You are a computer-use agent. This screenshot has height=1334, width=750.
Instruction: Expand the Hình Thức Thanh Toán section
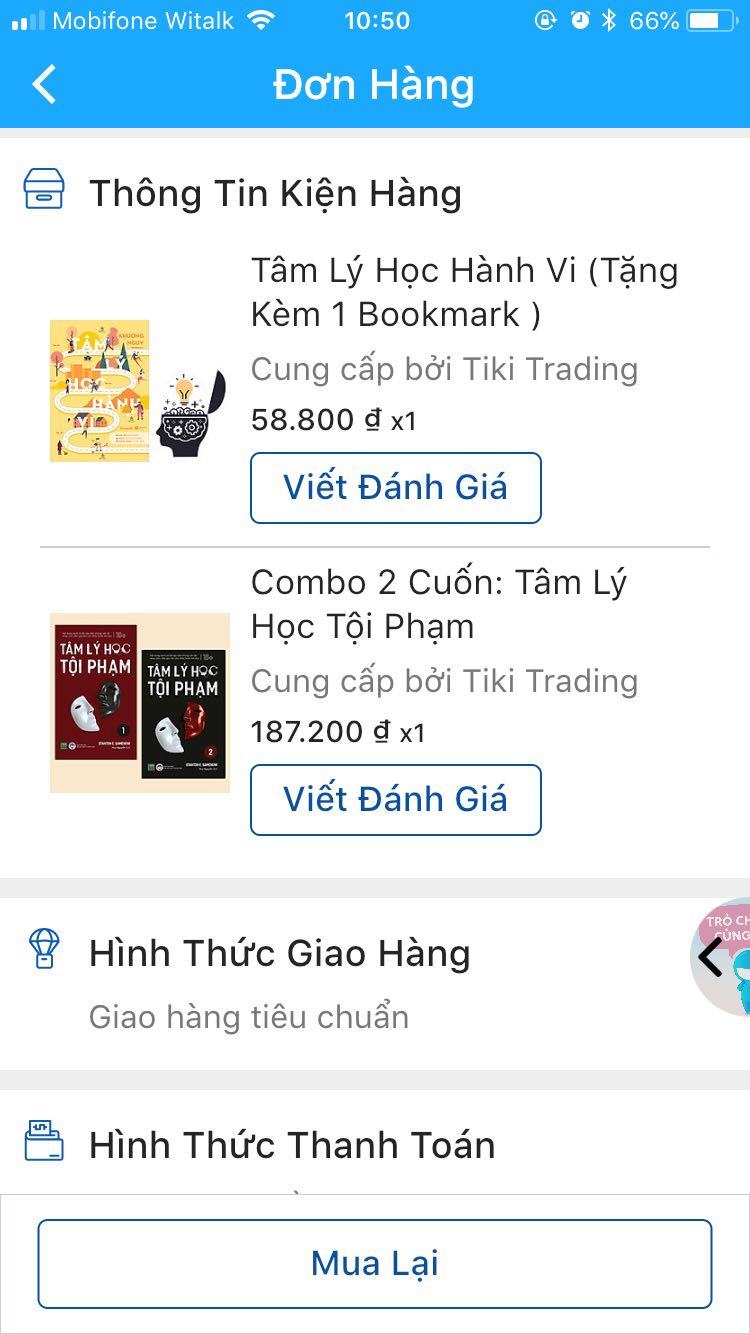[x=290, y=1144]
